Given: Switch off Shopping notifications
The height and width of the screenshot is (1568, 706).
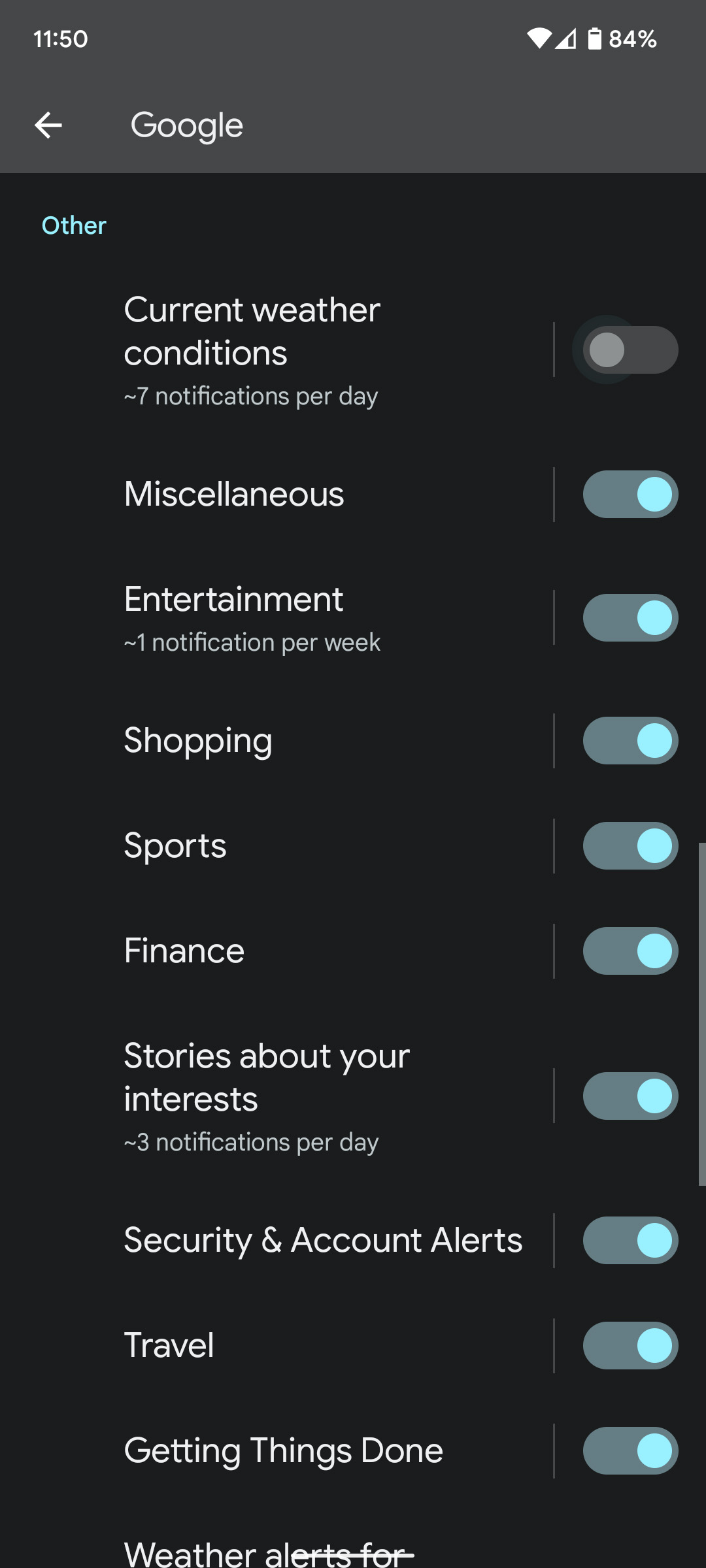Looking at the screenshot, I should 630,741.
